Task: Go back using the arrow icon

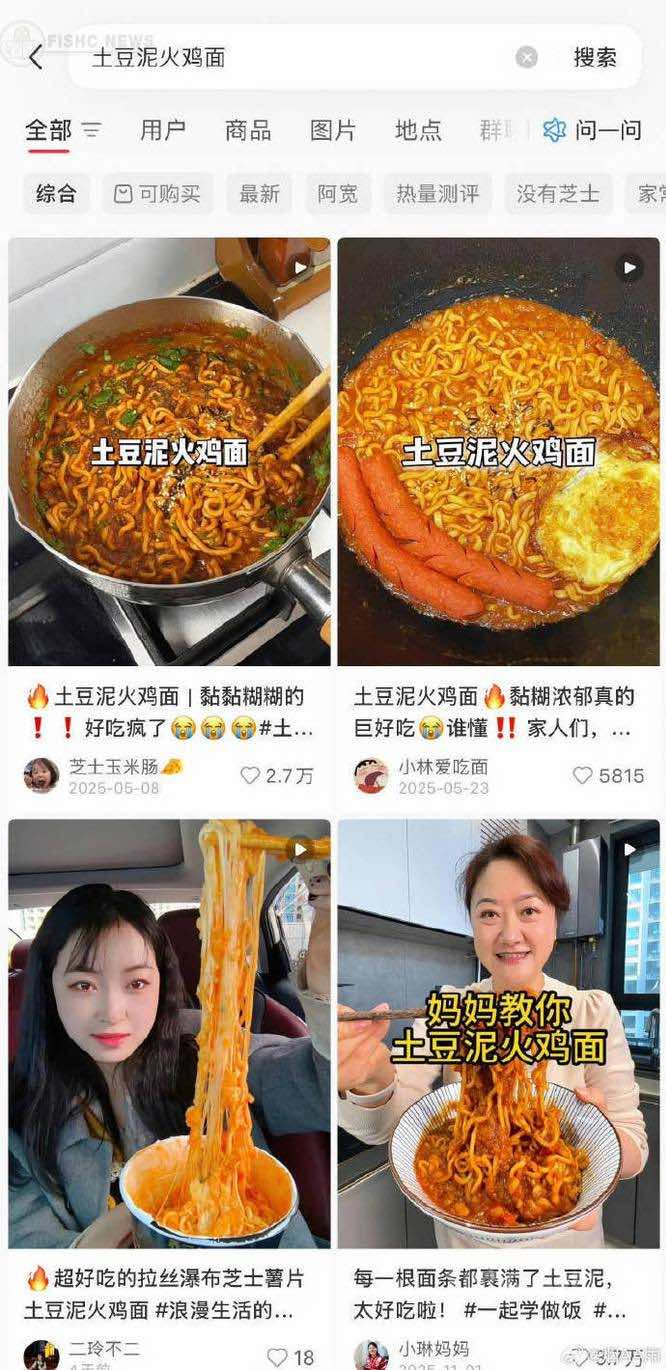Action: tap(36, 57)
